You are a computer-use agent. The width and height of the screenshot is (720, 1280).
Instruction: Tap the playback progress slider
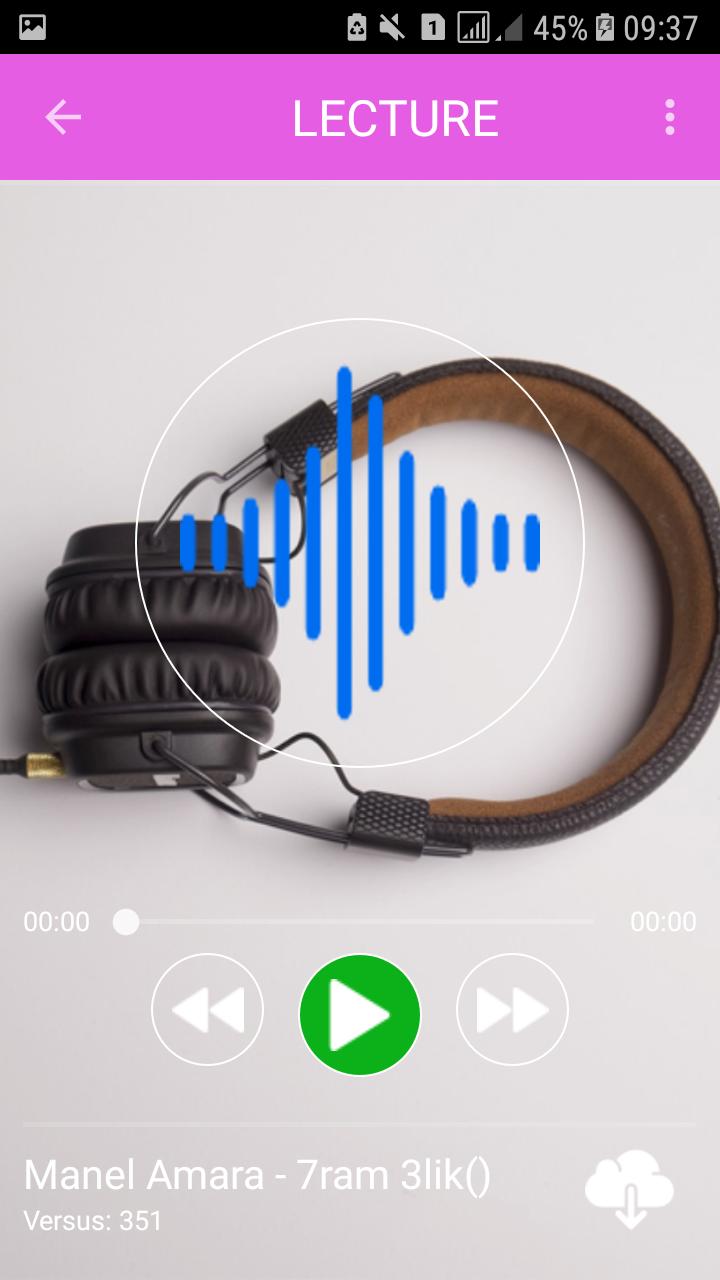[358, 921]
